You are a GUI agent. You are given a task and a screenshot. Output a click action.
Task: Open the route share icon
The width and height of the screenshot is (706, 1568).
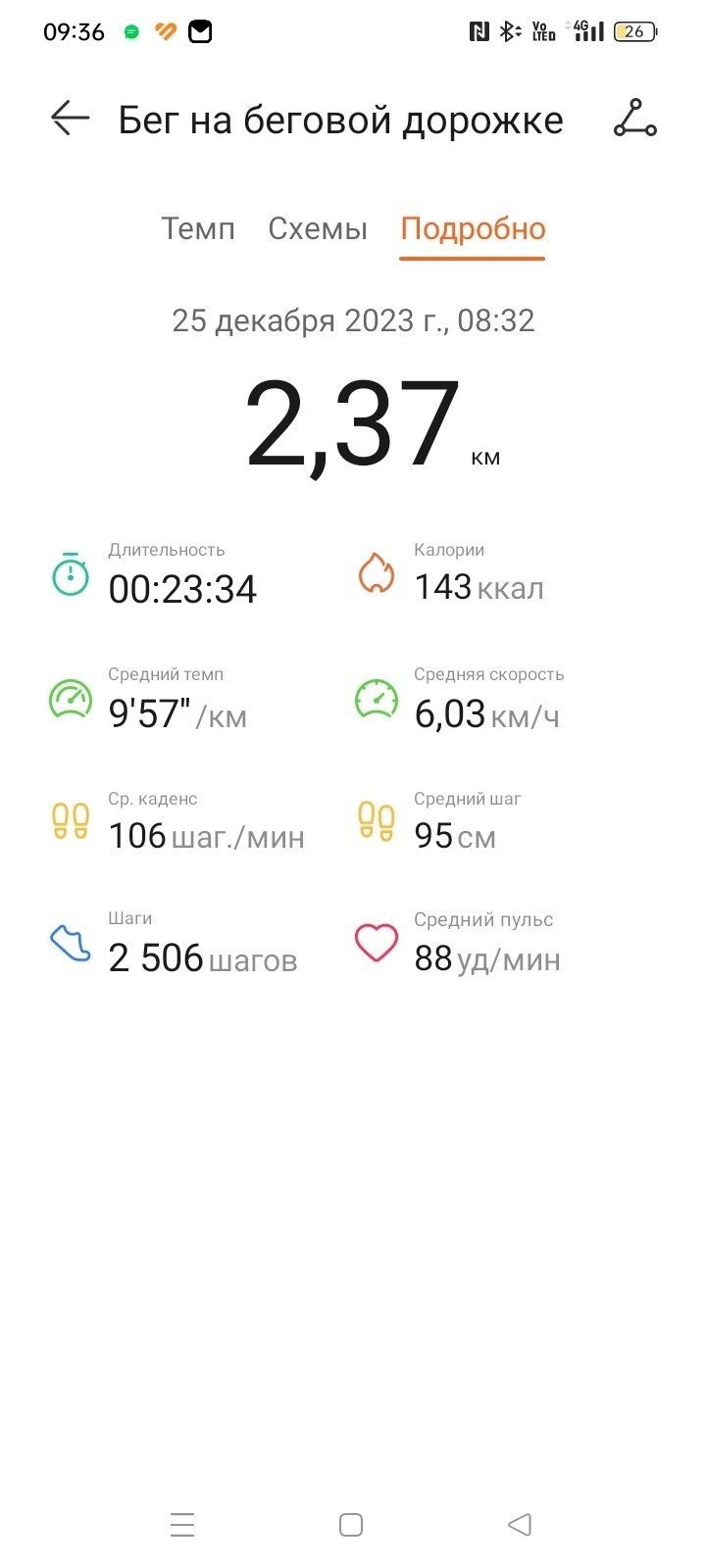coord(634,119)
